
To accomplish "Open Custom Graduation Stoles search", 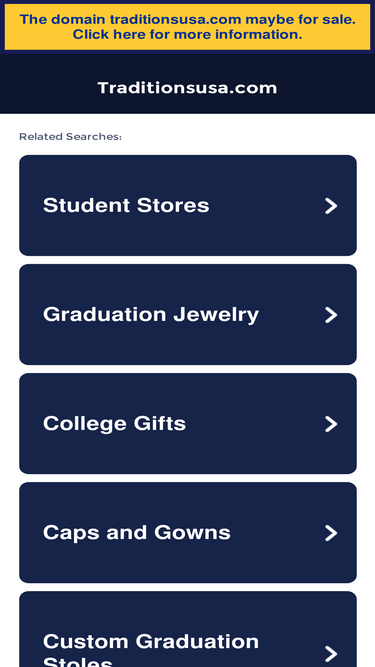I will [x=188, y=629].
